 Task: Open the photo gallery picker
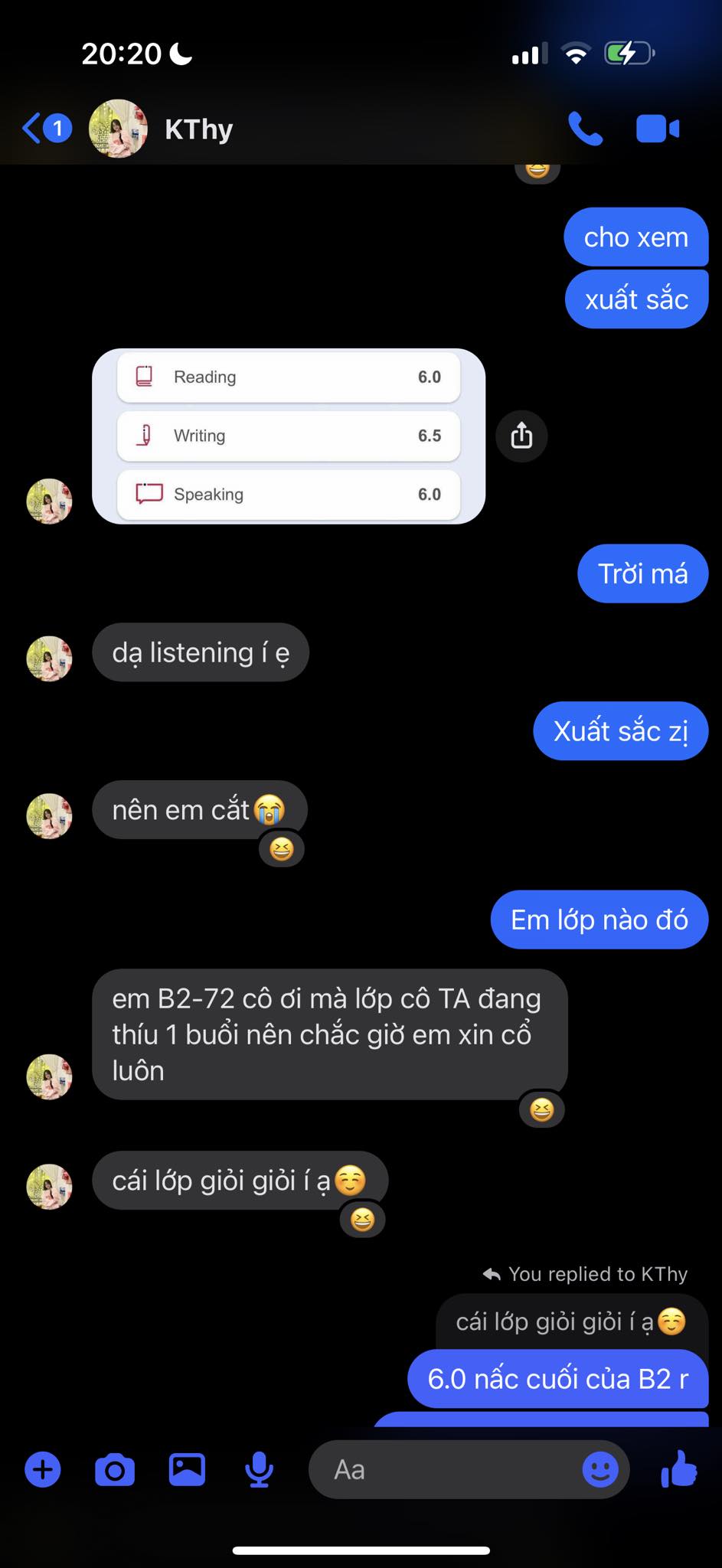click(x=187, y=1469)
